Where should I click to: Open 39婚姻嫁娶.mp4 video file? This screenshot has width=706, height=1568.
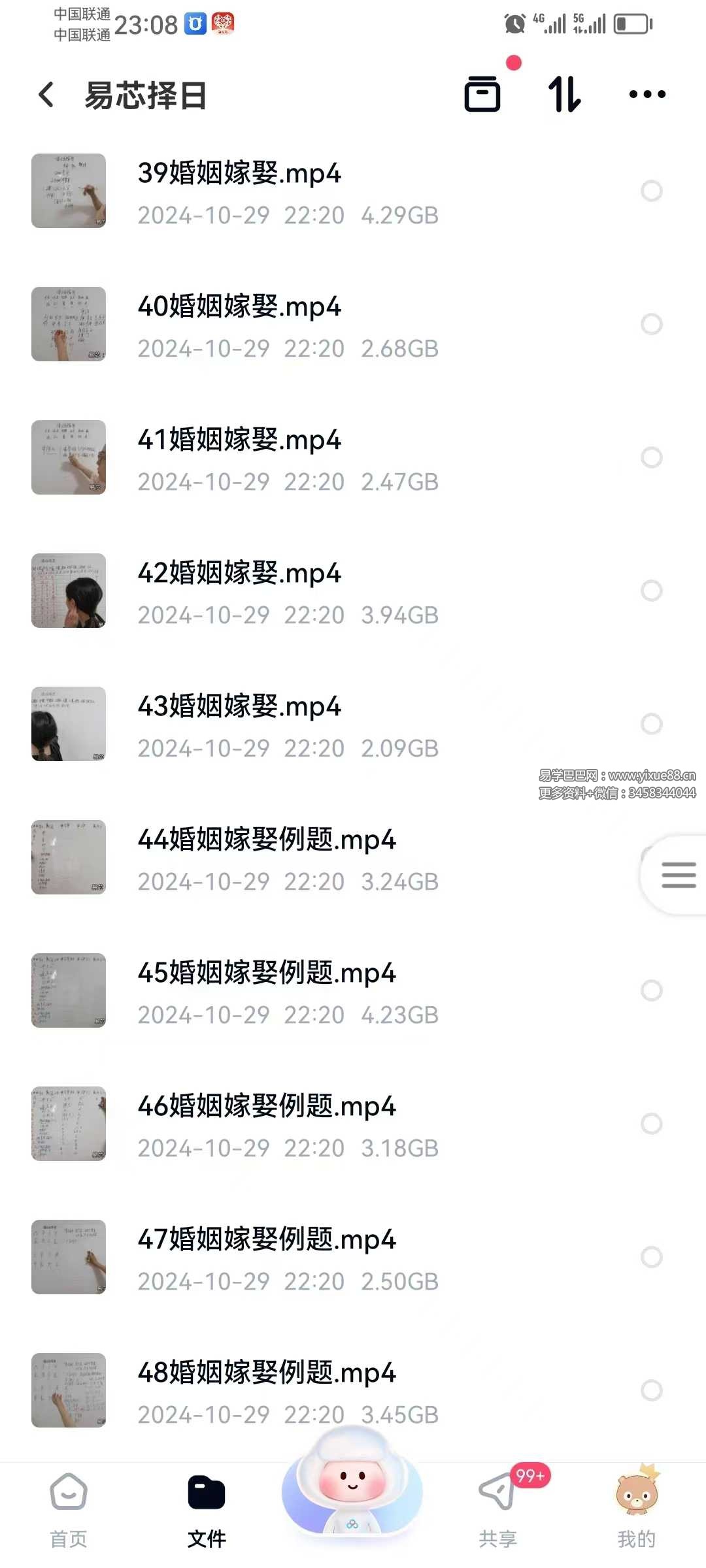tap(239, 174)
